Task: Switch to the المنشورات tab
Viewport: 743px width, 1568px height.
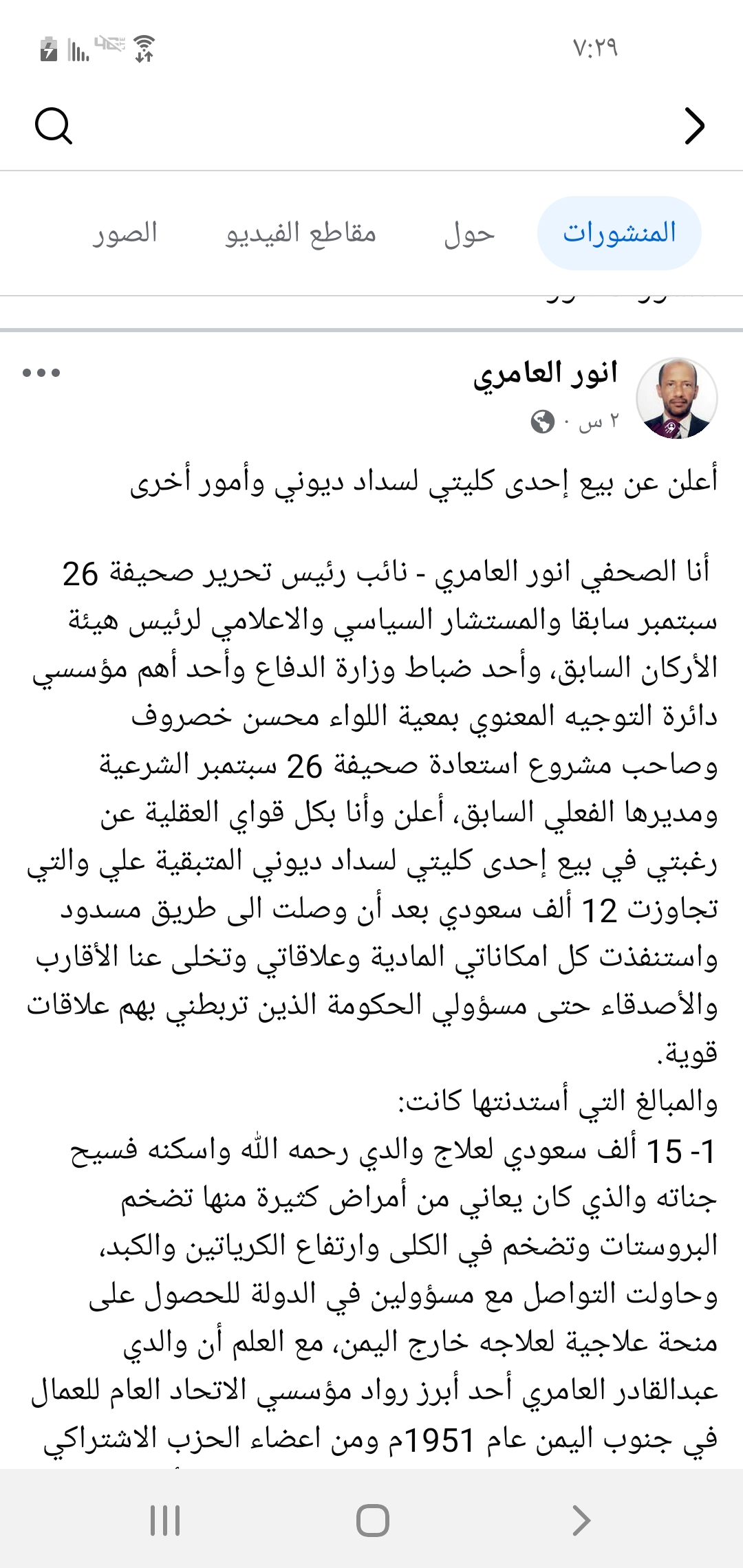Action: click(619, 233)
